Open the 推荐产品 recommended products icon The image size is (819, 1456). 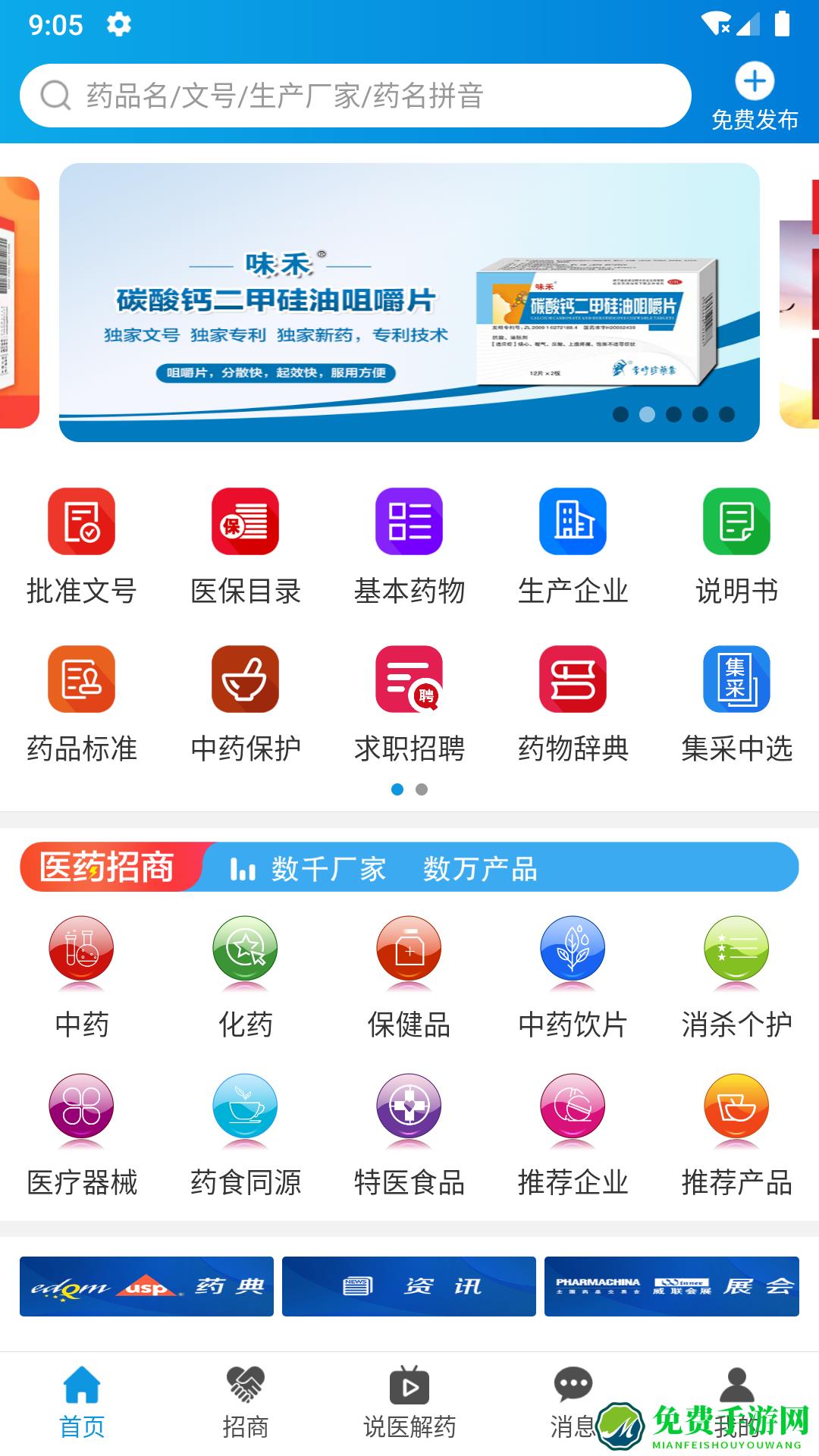coord(736,1134)
